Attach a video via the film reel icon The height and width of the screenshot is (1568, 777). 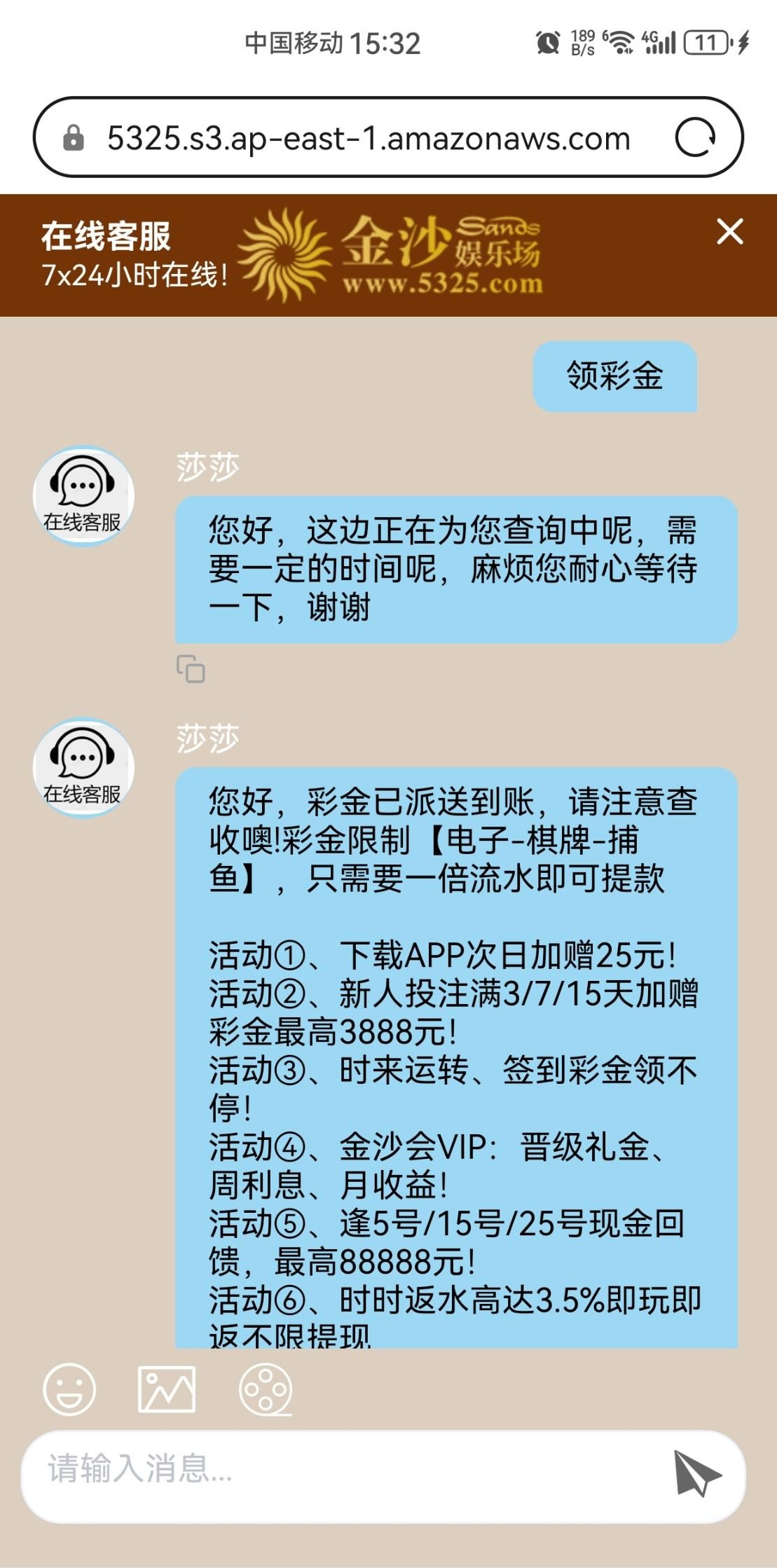click(x=266, y=1389)
